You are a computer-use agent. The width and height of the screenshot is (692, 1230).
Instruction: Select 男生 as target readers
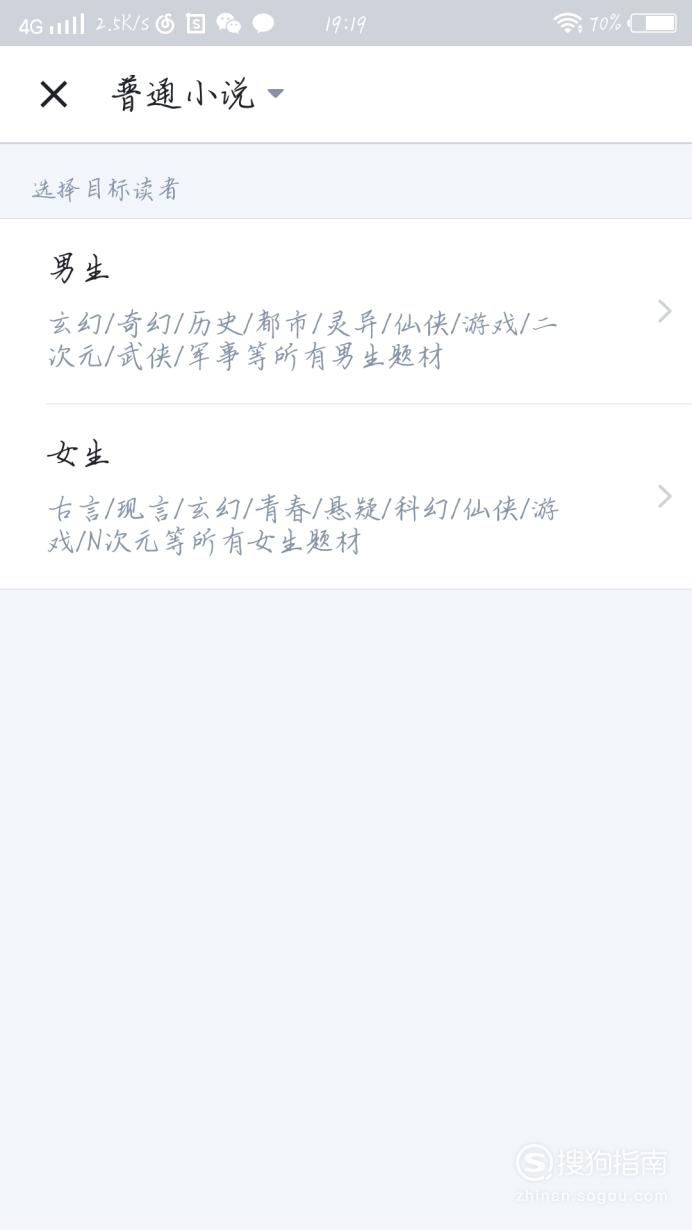(346, 311)
